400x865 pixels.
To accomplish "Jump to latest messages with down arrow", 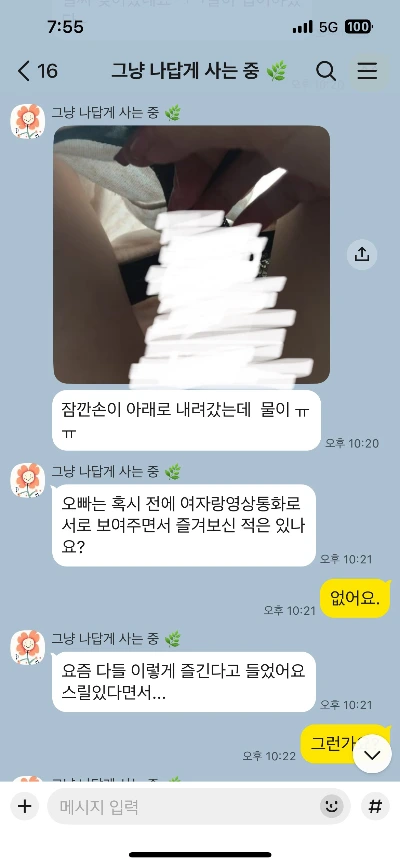I will click(372, 755).
